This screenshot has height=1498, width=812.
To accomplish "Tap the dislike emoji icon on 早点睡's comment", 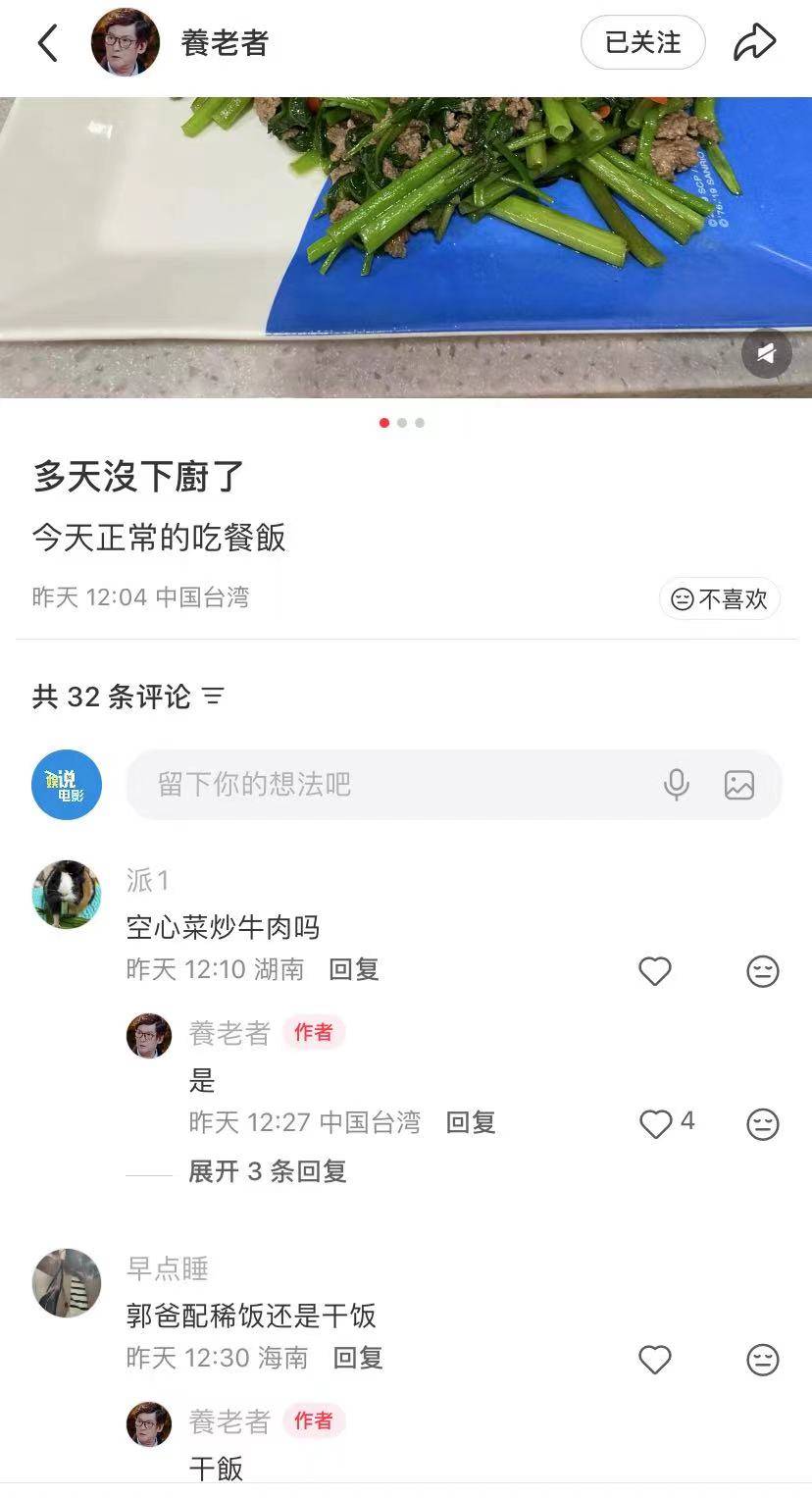I will 763,1361.
